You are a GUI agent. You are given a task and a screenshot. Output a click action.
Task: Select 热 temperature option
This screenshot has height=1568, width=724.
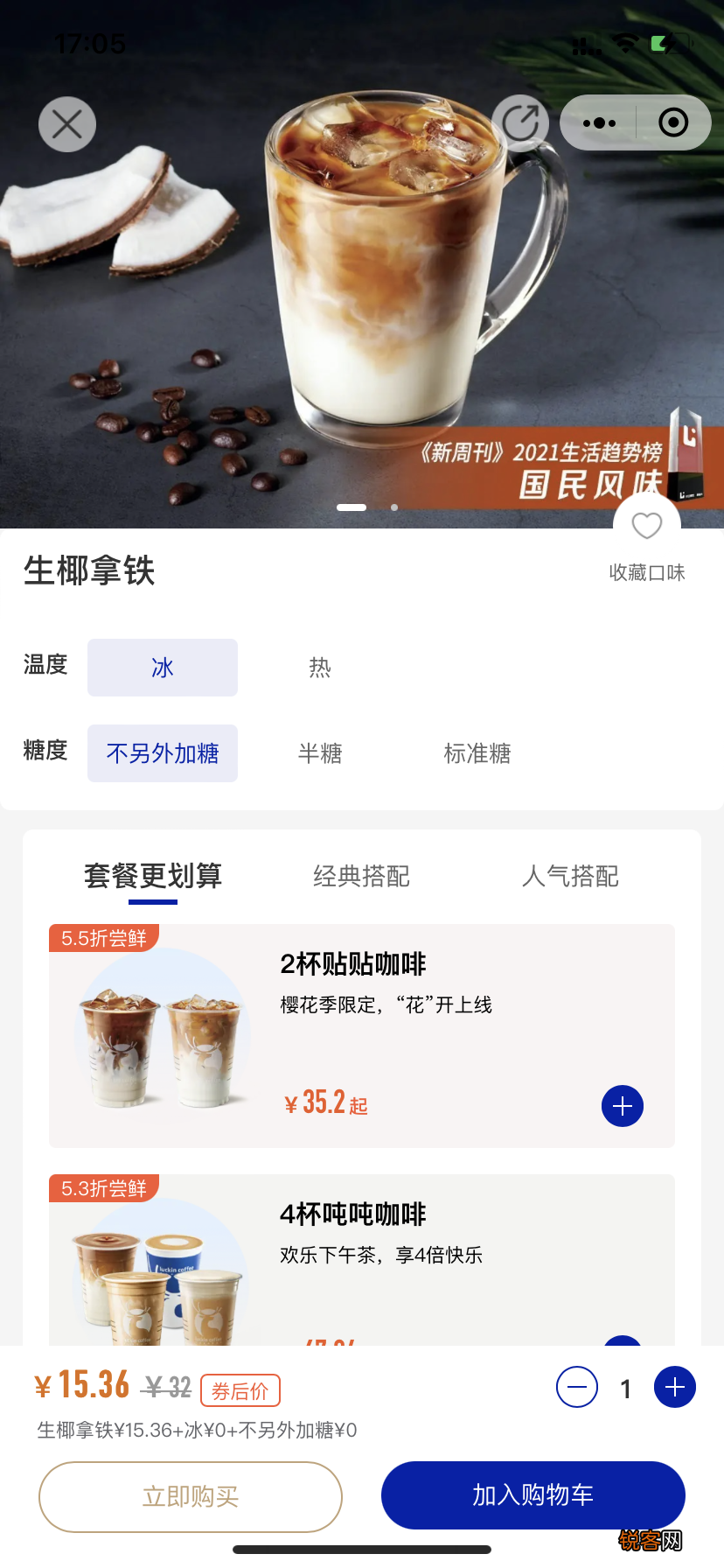320,667
